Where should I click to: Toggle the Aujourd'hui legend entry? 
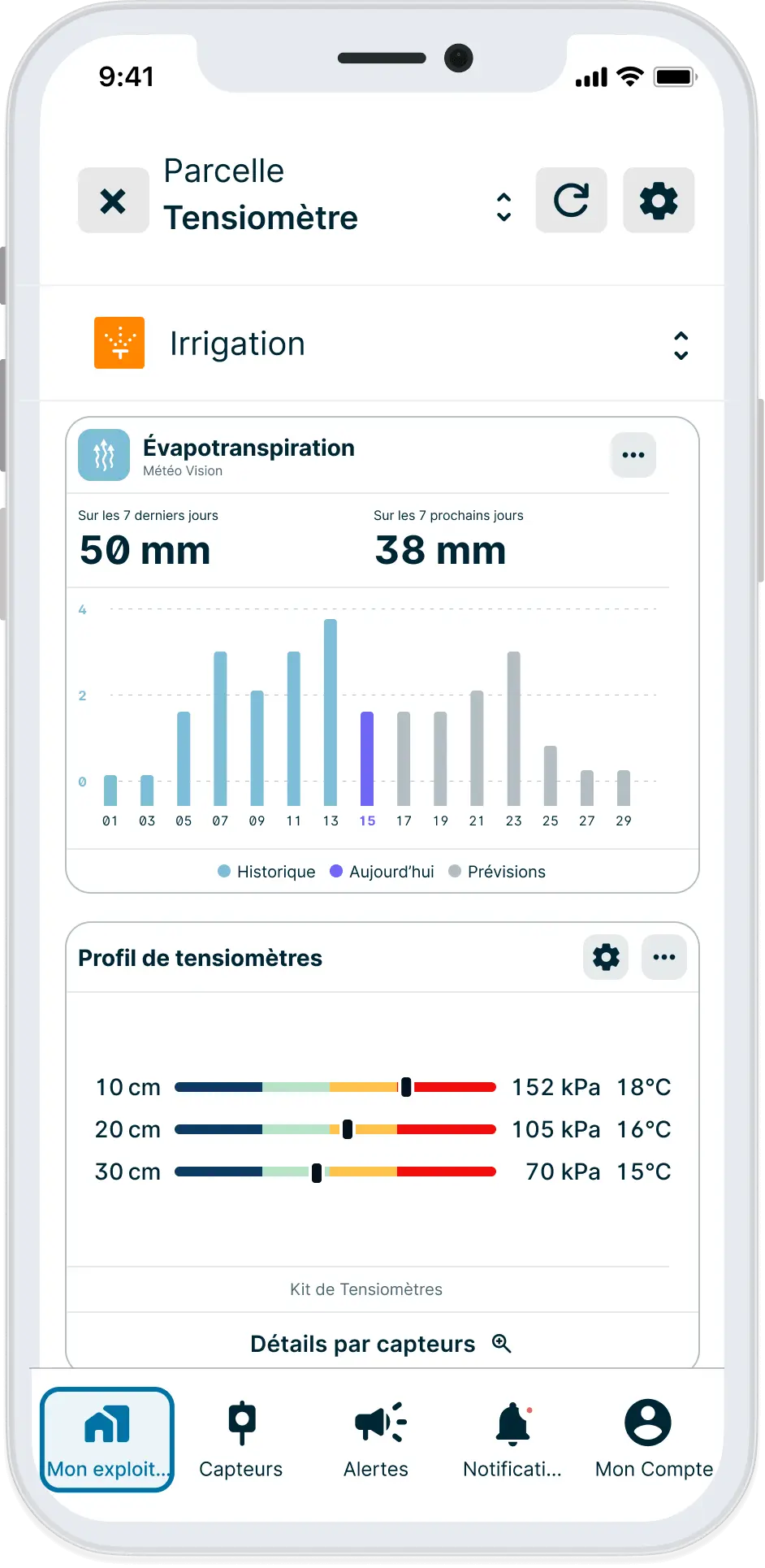pyautogui.click(x=382, y=871)
